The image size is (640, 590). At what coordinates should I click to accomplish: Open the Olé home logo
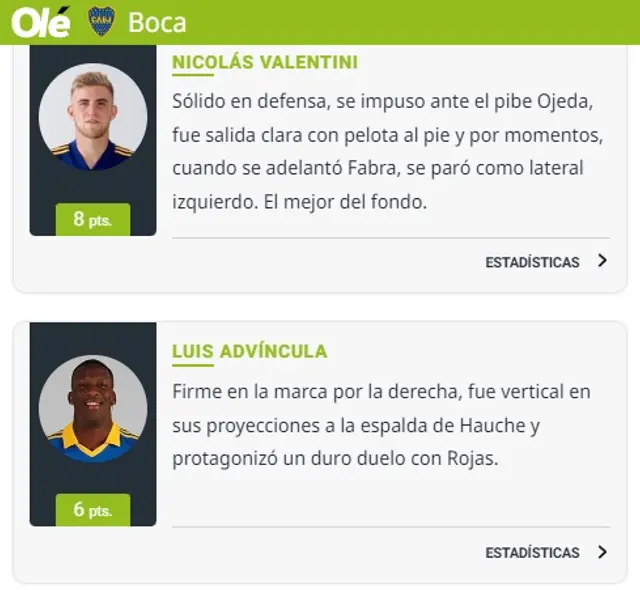coord(40,21)
